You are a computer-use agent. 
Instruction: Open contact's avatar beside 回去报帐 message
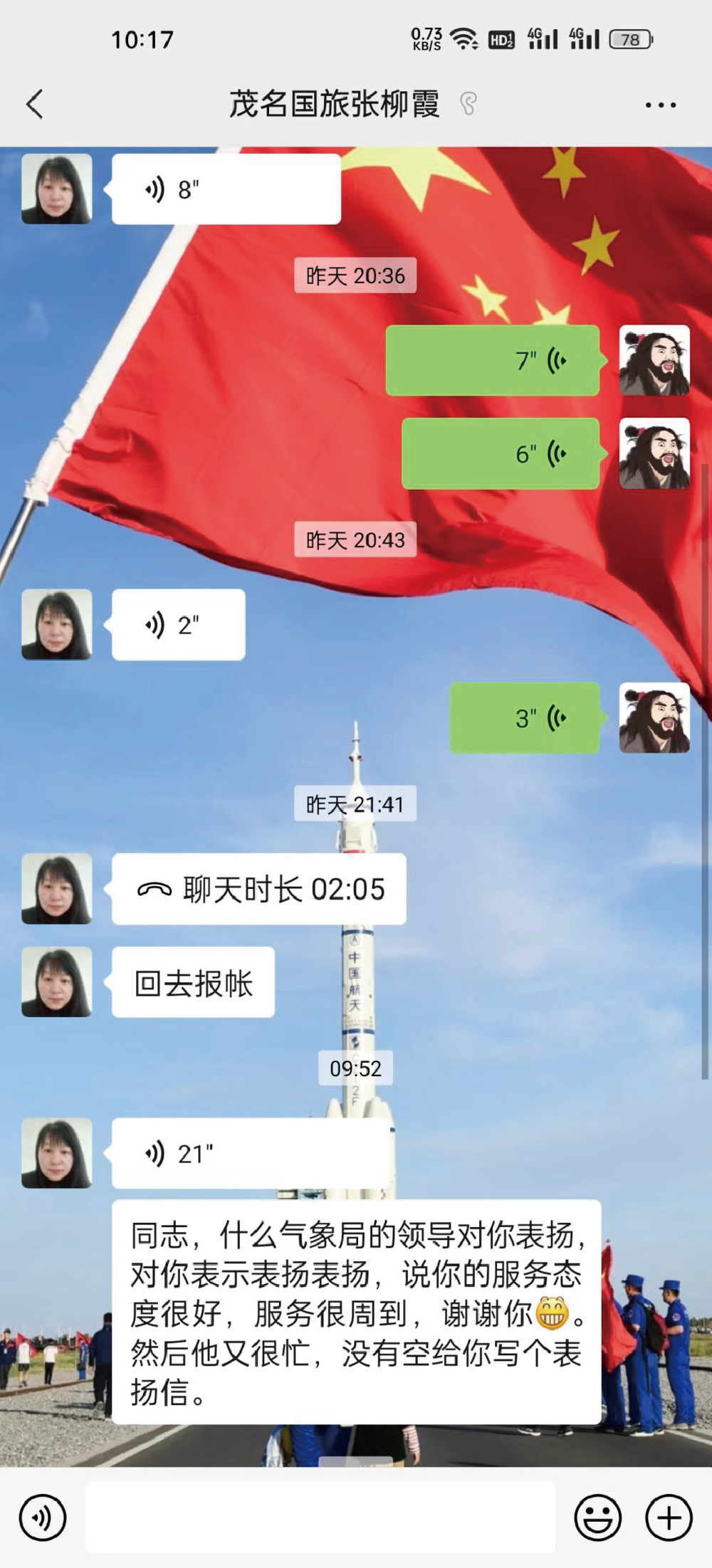[x=57, y=982]
